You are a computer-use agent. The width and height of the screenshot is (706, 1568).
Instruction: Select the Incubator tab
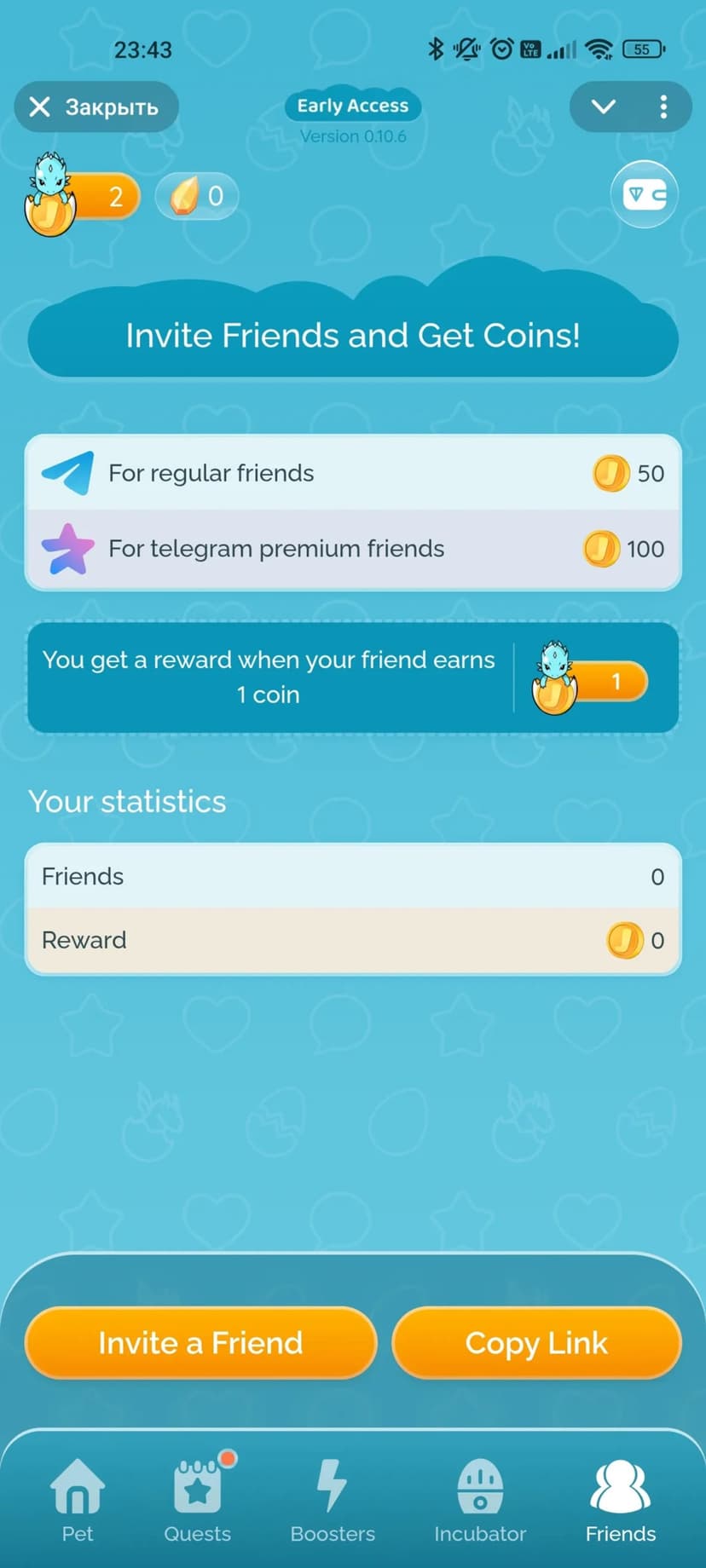point(480,1500)
